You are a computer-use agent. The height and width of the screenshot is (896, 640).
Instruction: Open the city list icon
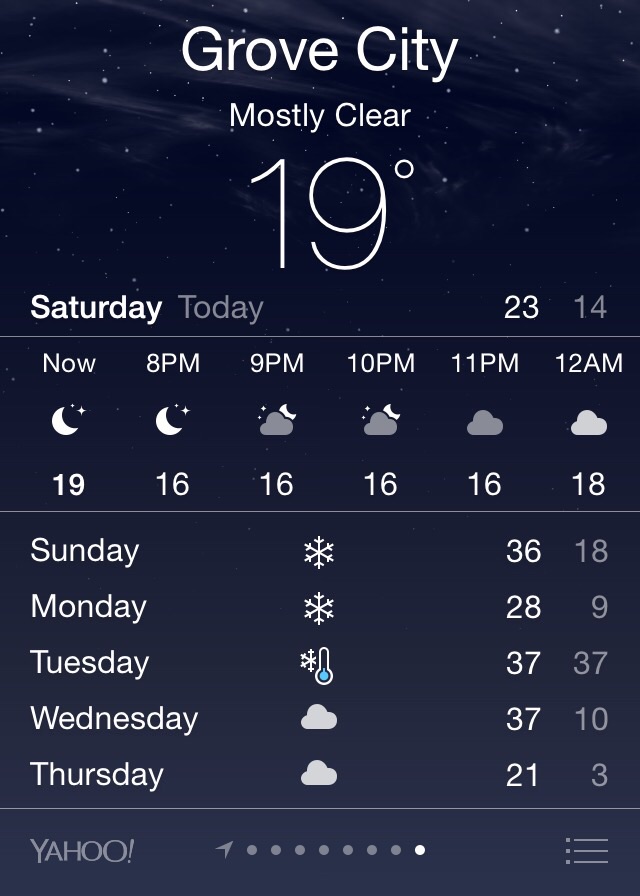(587, 850)
